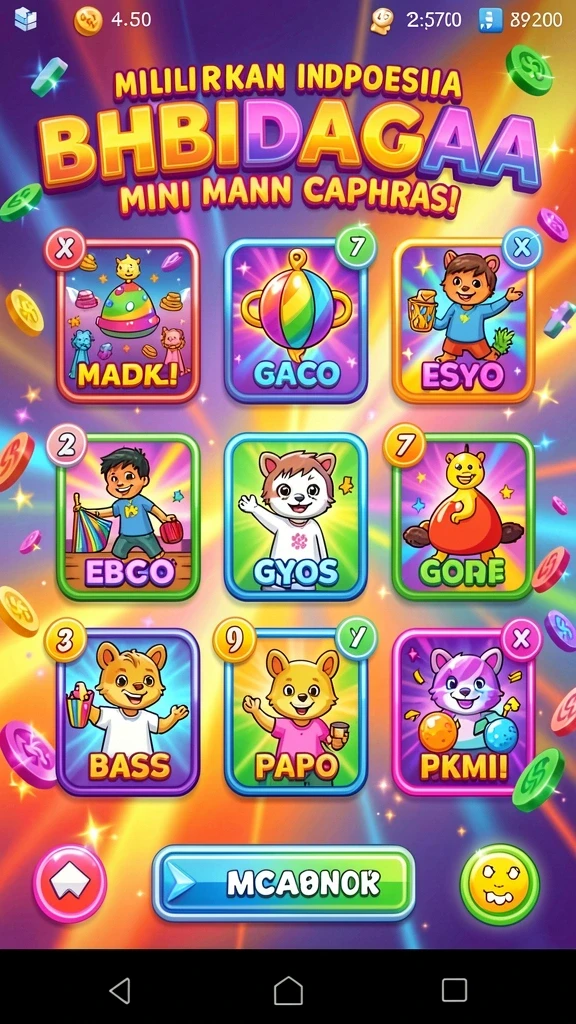Viewport: 576px width, 1024px height.
Task: Open the yellow smiley face button
Action: click(x=500, y=884)
